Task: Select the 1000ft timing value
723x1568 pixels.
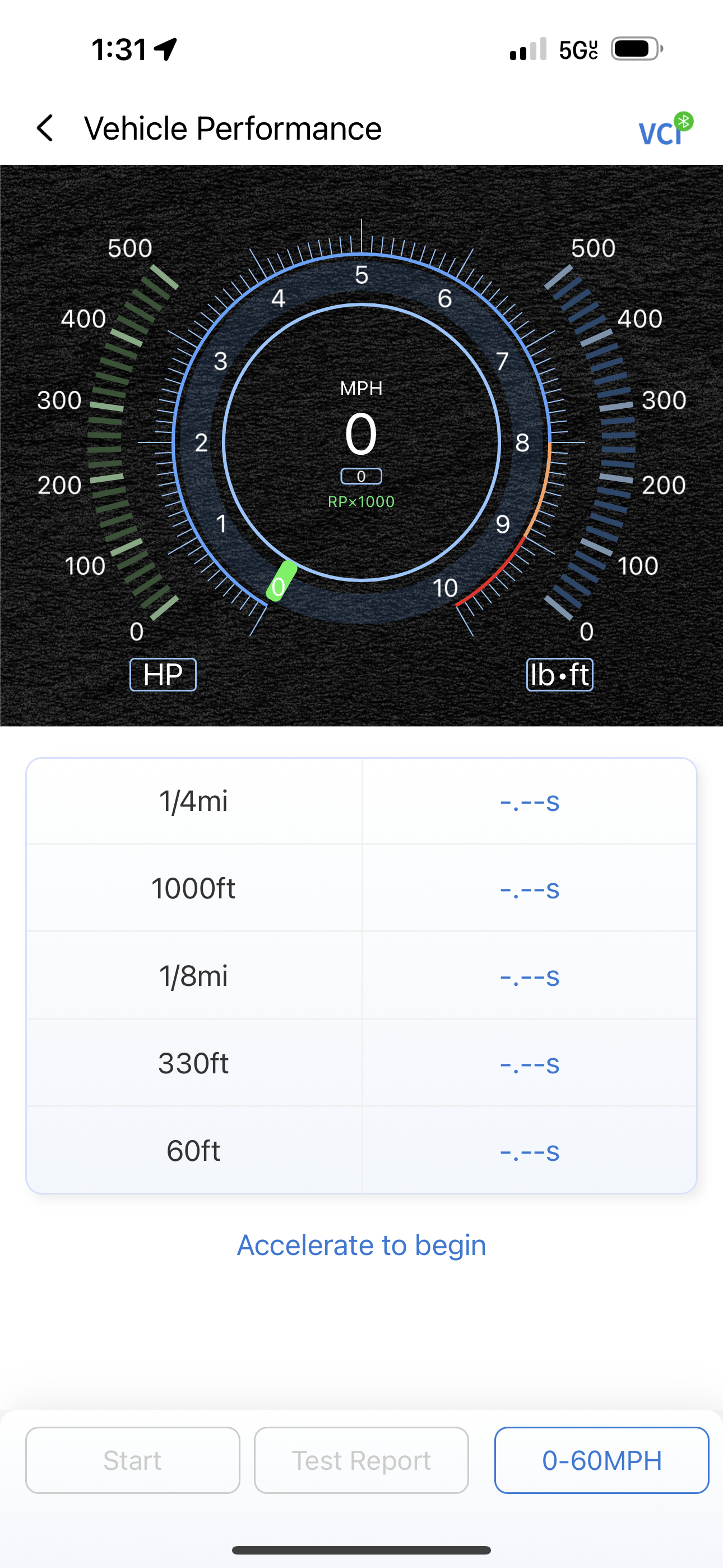Action: pos(530,890)
